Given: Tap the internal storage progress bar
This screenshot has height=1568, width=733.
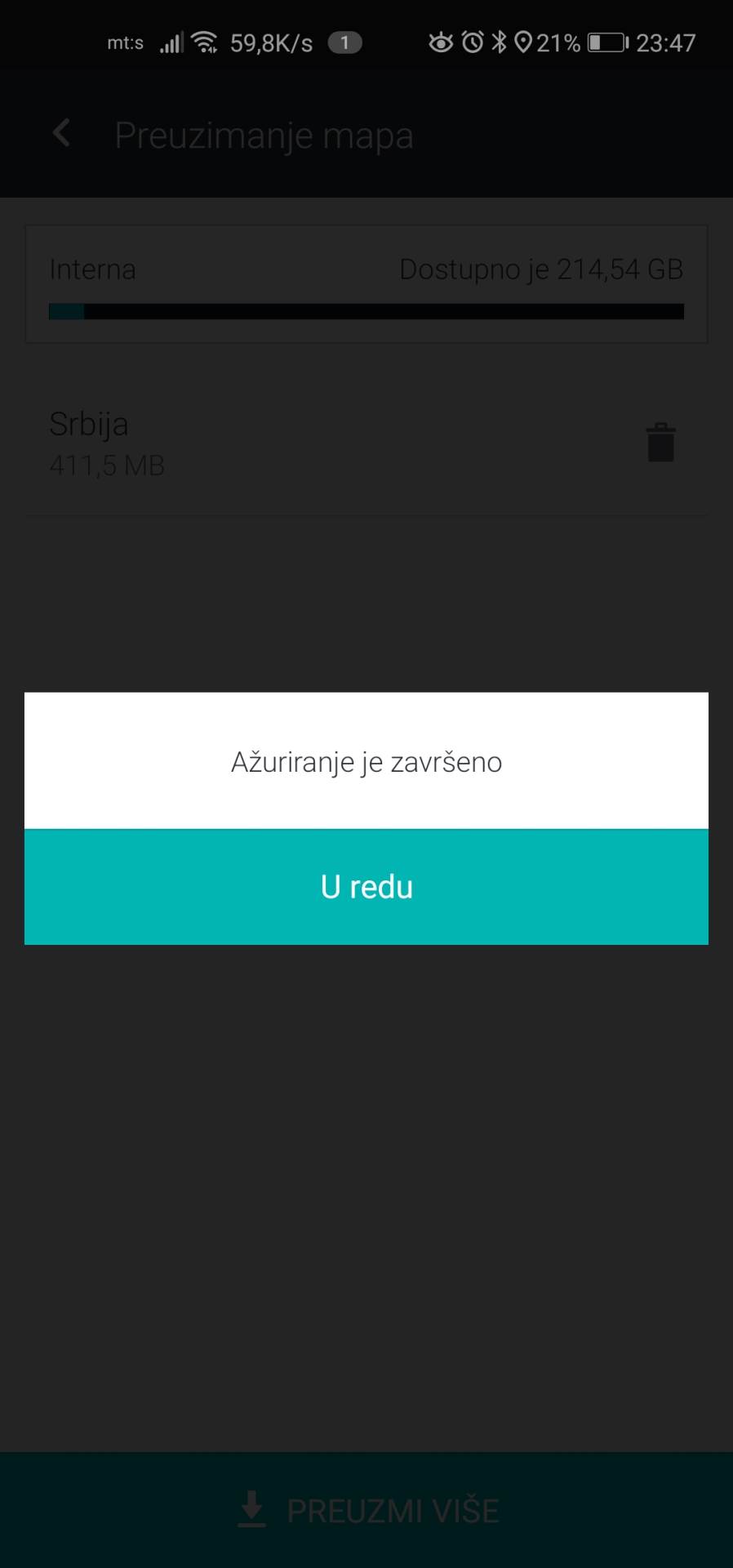Looking at the screenshot, I should tap(366, 311).
